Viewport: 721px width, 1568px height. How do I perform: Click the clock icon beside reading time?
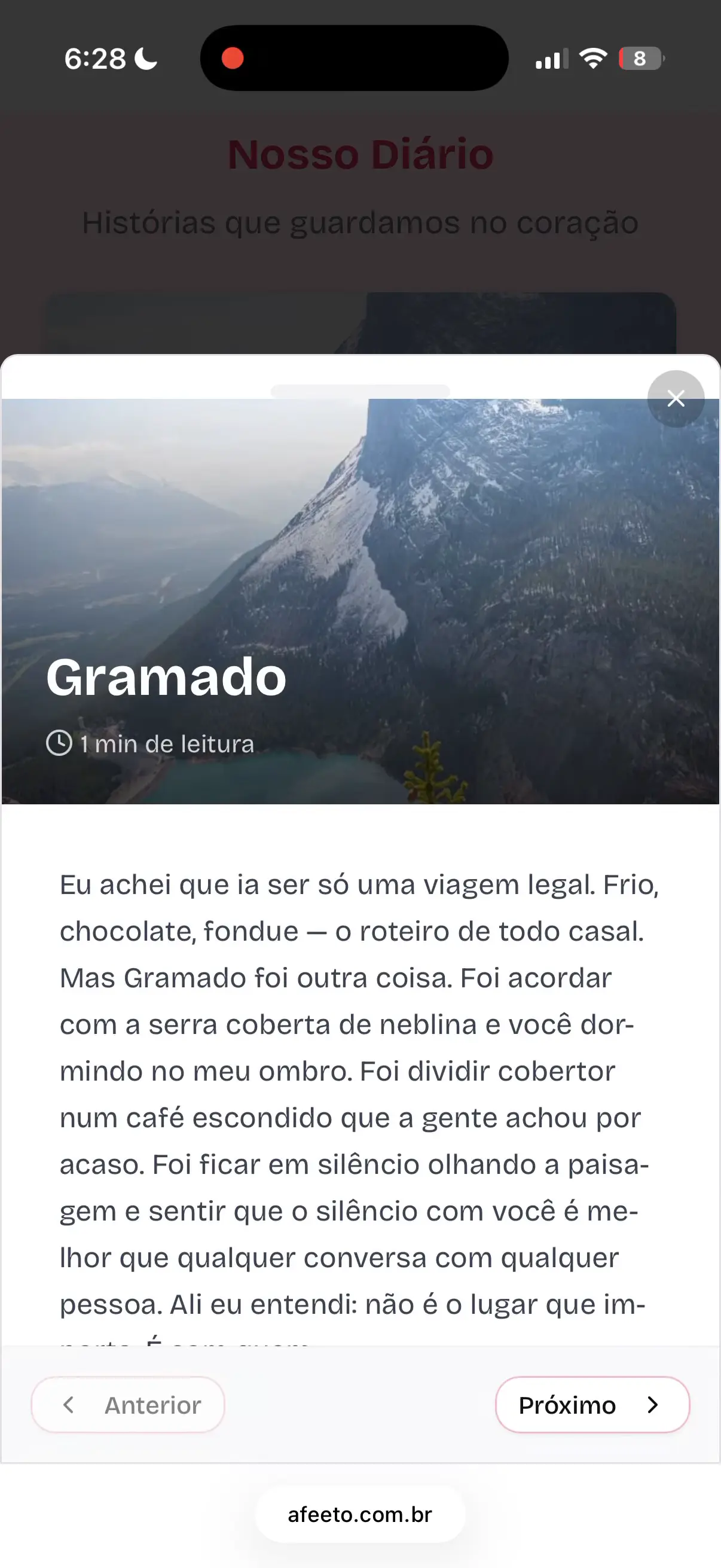point(60,743)
